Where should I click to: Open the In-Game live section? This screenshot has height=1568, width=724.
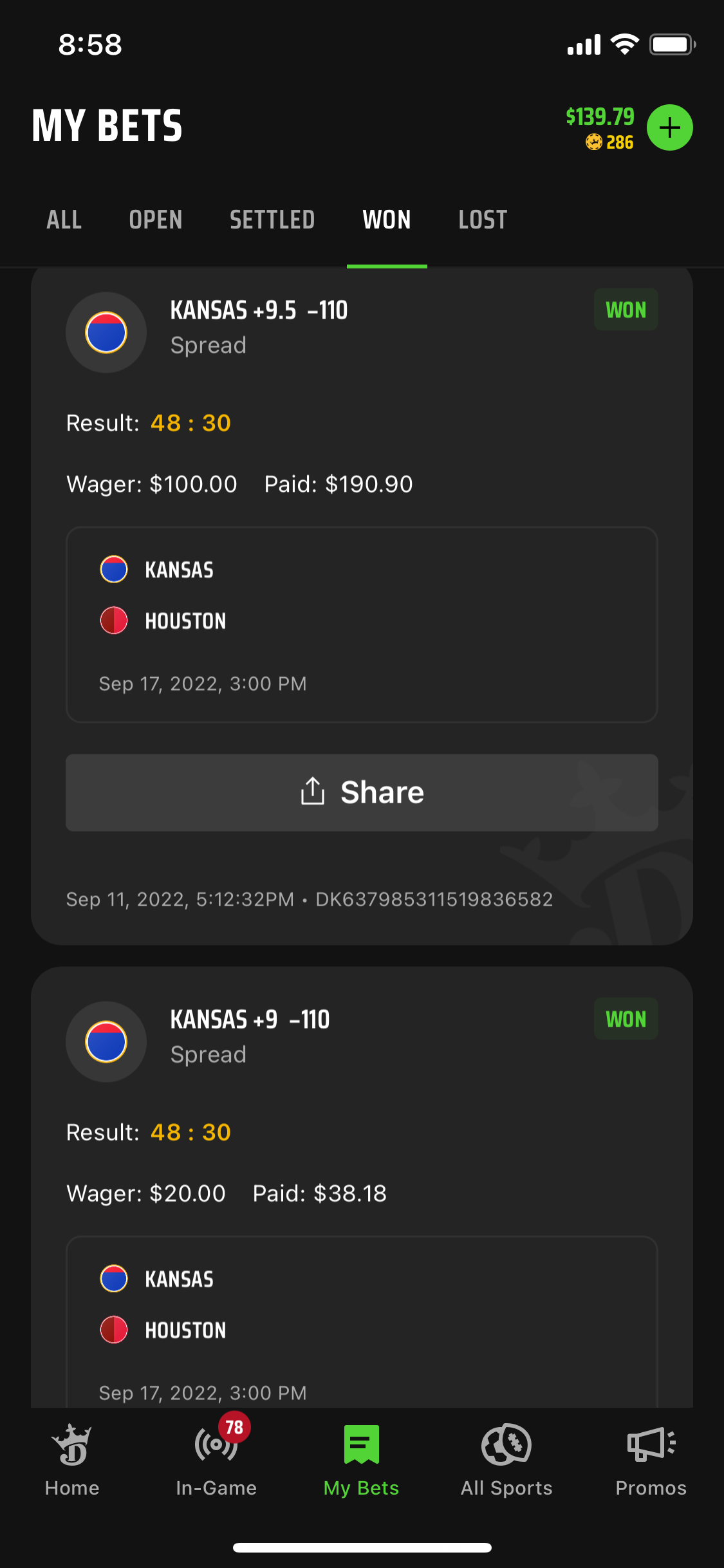pyautogui.click(x=216, y=1461)
